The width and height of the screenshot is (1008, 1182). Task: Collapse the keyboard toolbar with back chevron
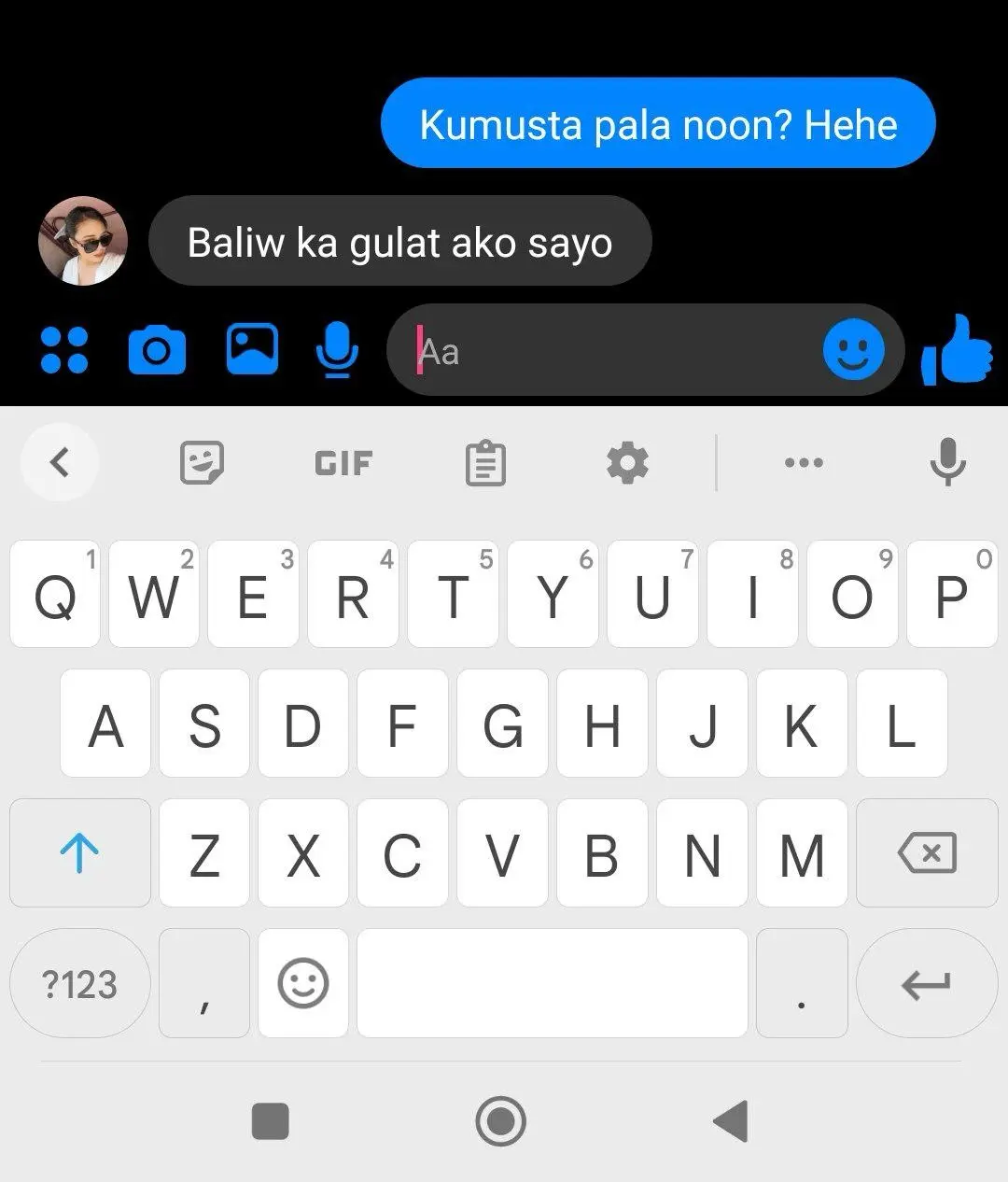click(60, 462)
